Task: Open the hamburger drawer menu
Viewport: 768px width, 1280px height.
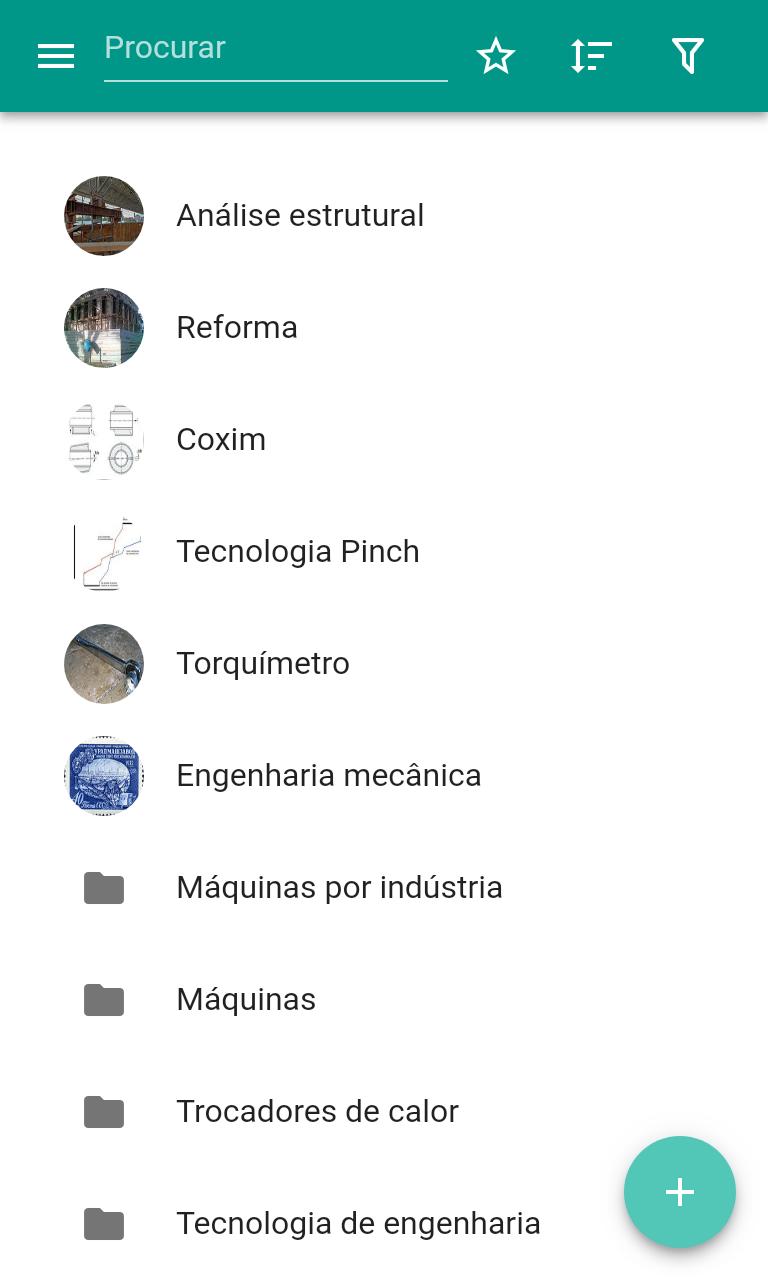Action: (x=56, y=56)
